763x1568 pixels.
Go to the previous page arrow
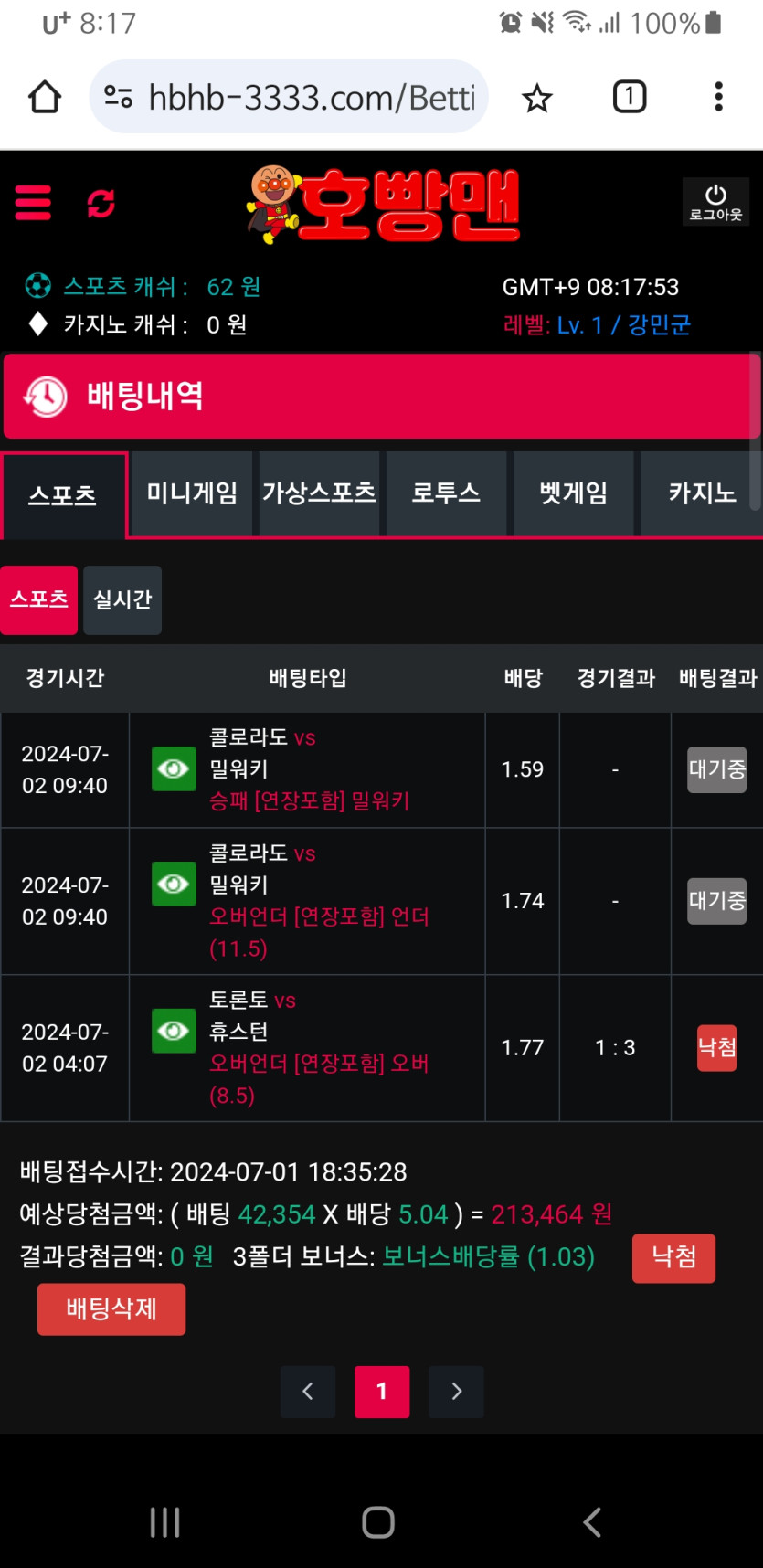308,1392
